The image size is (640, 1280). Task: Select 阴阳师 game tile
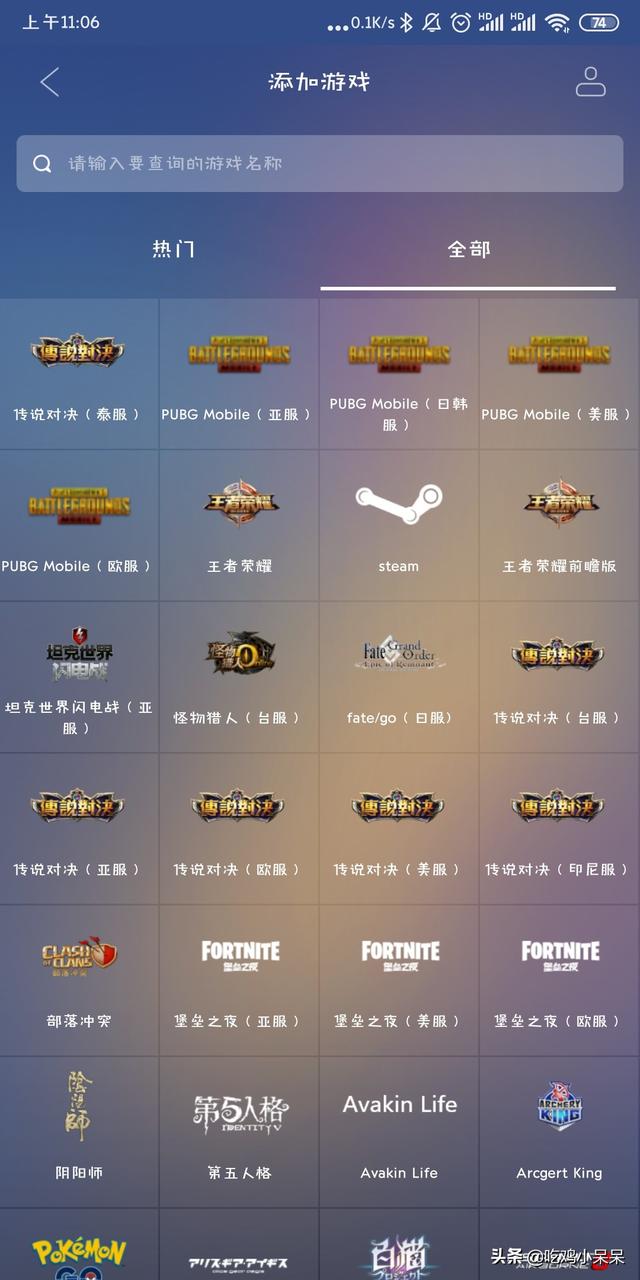coord(78,1132)
